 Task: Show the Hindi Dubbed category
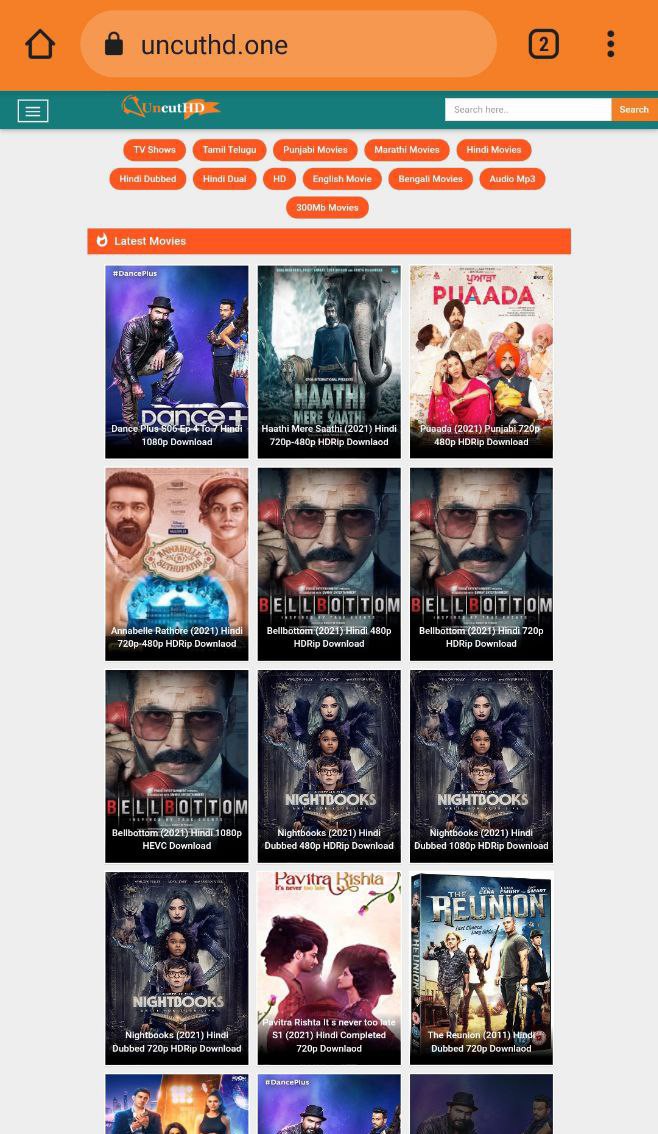(x=147, y=179)
